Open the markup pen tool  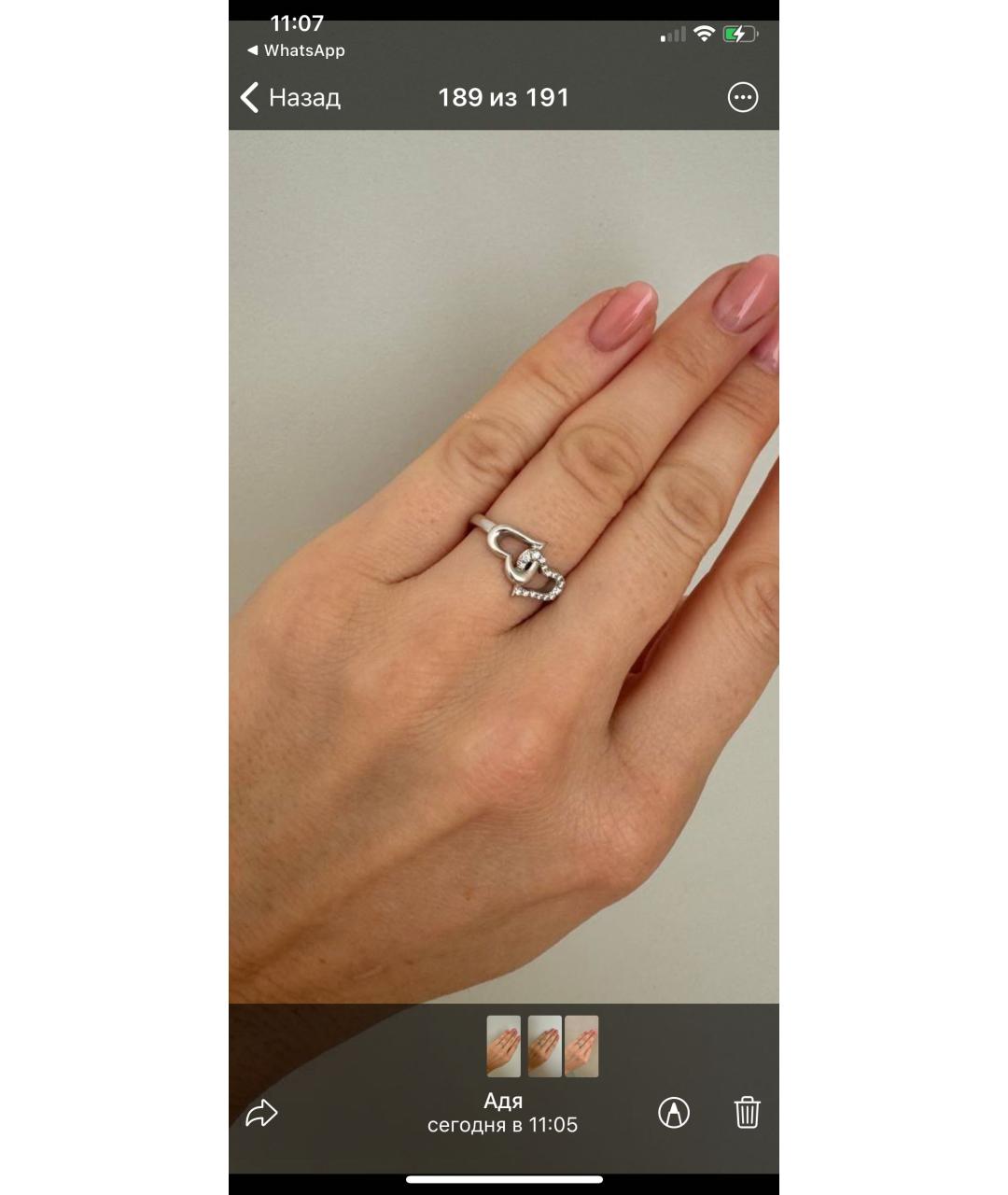(674, 1112)
